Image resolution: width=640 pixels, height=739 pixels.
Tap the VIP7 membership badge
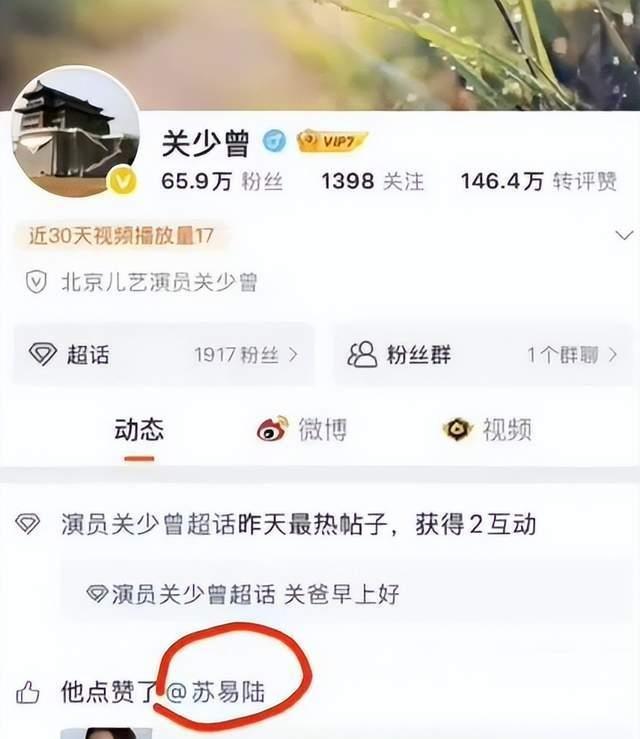332,141
